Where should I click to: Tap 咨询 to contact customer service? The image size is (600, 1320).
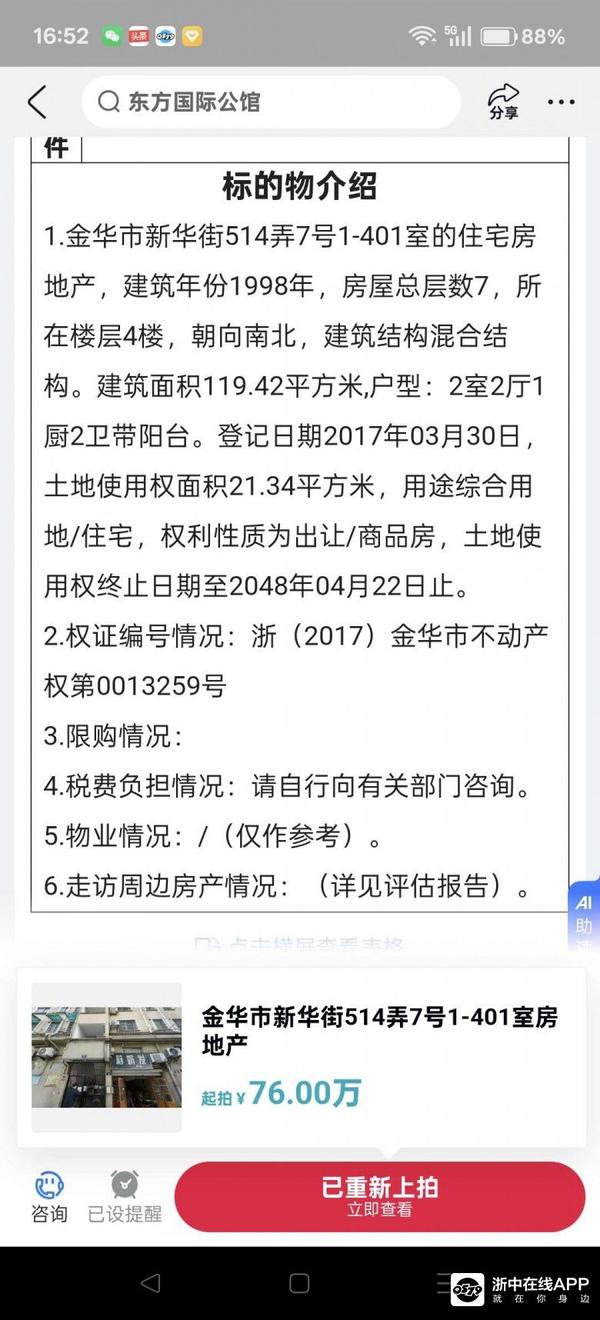click(x=49, y=1197)
